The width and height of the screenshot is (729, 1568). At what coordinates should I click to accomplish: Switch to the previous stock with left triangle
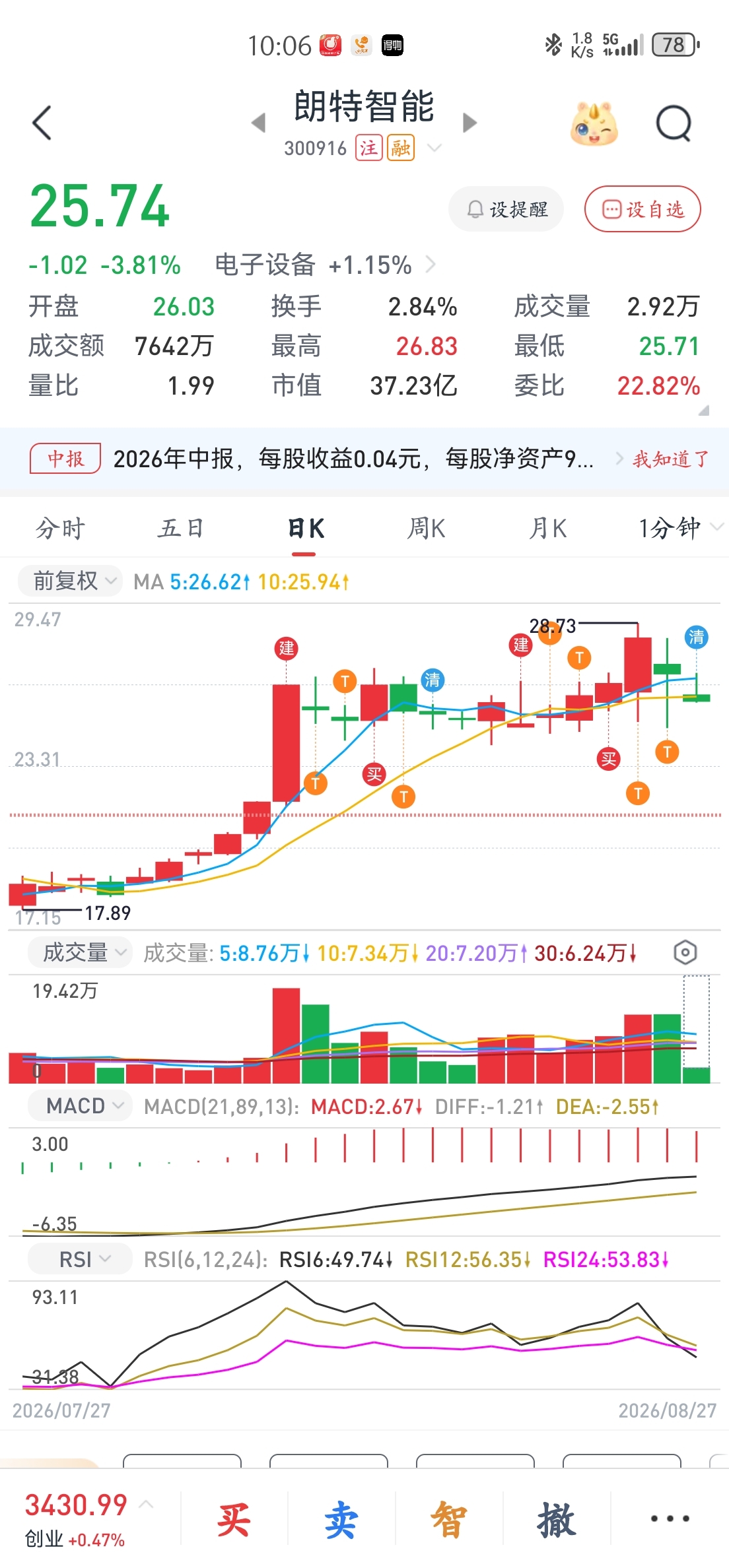click(259, 122)
